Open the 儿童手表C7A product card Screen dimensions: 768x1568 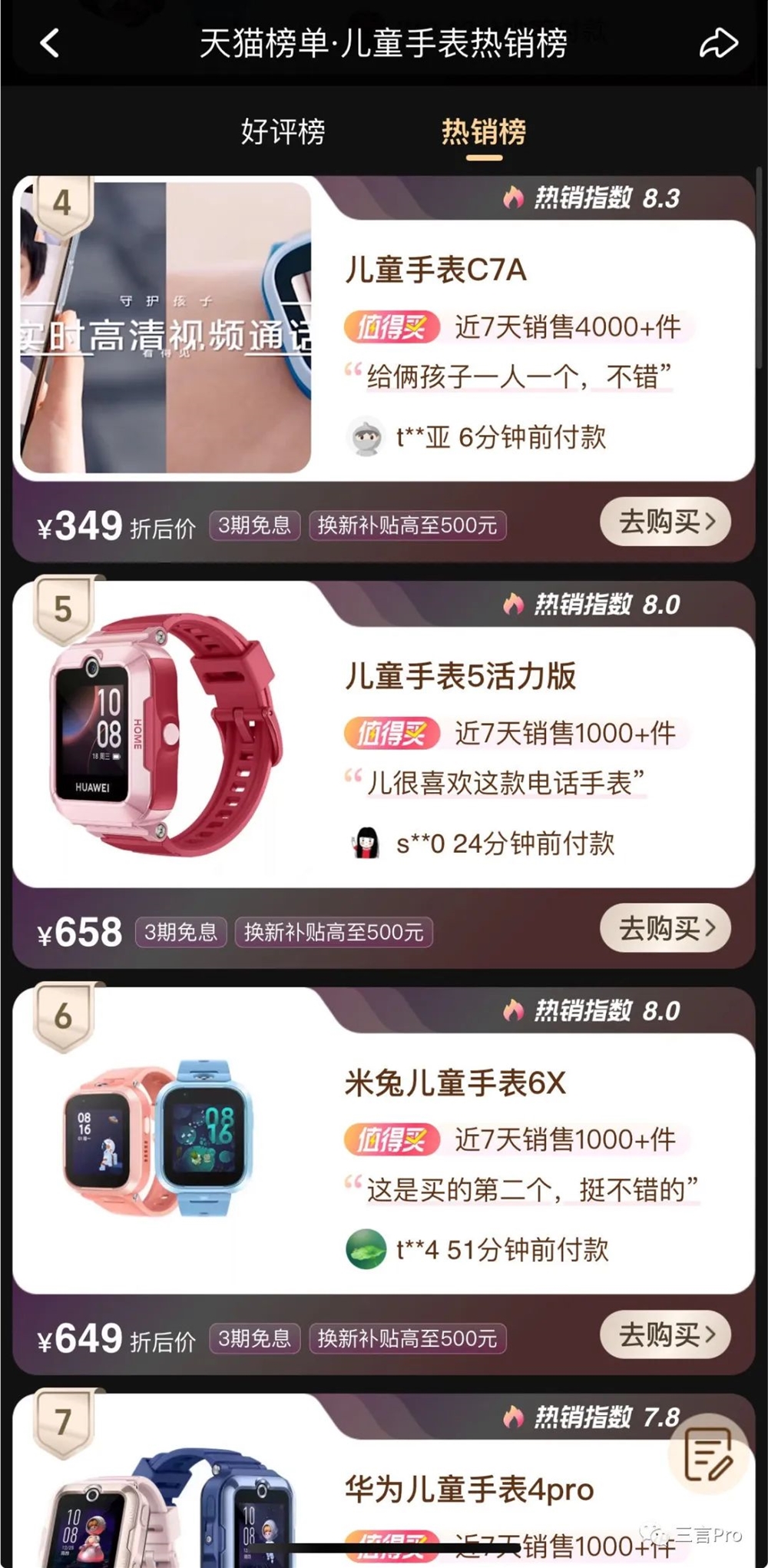click(435, 270)
